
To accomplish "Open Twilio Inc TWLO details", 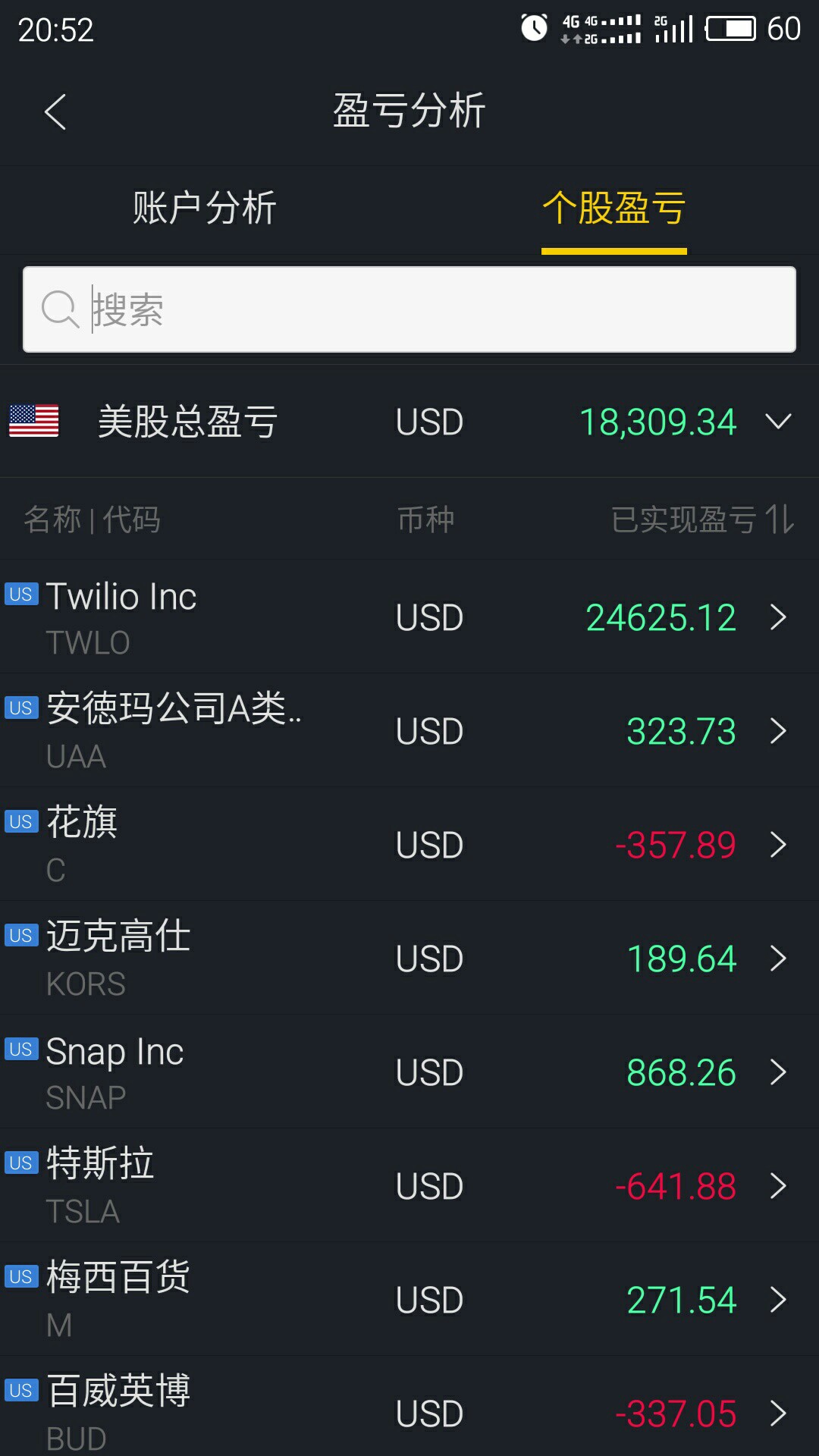I will 409,617.
